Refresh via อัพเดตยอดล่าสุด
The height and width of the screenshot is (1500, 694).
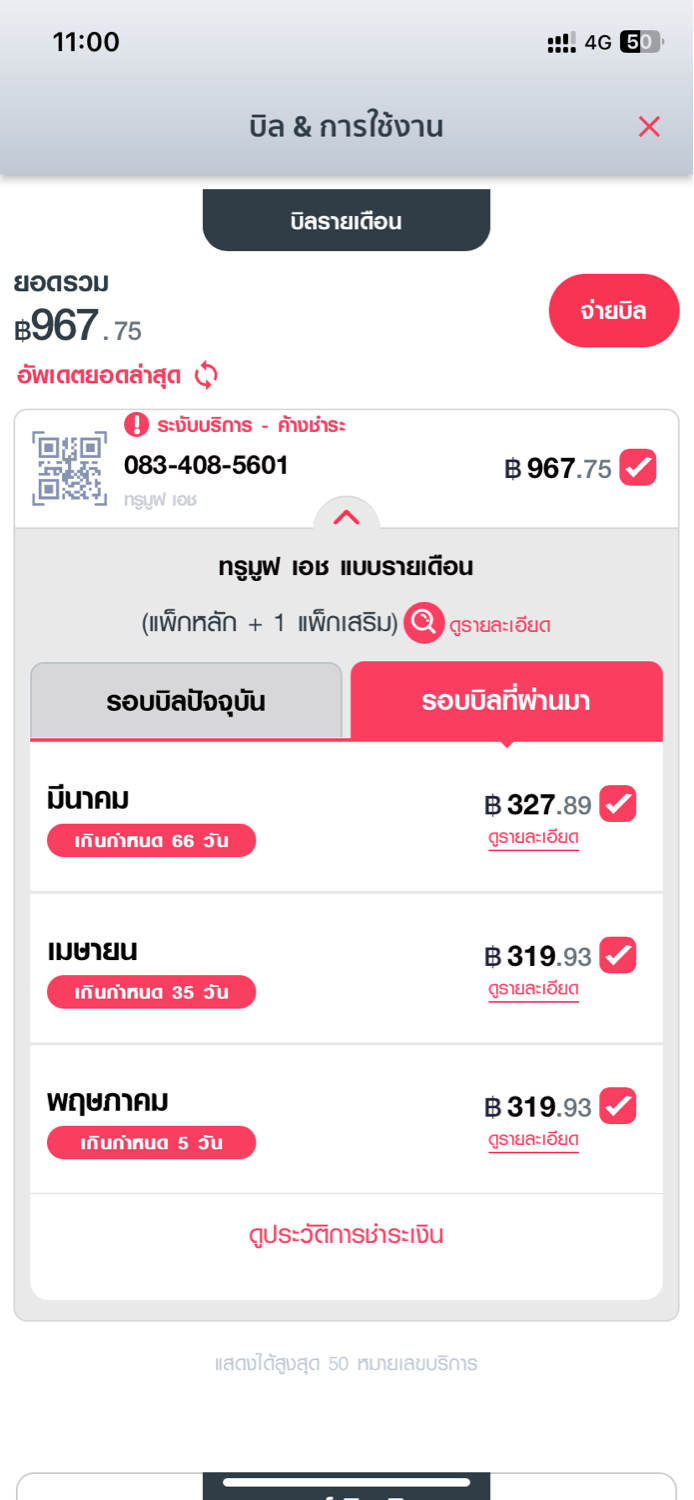click(x=117, y=376)
